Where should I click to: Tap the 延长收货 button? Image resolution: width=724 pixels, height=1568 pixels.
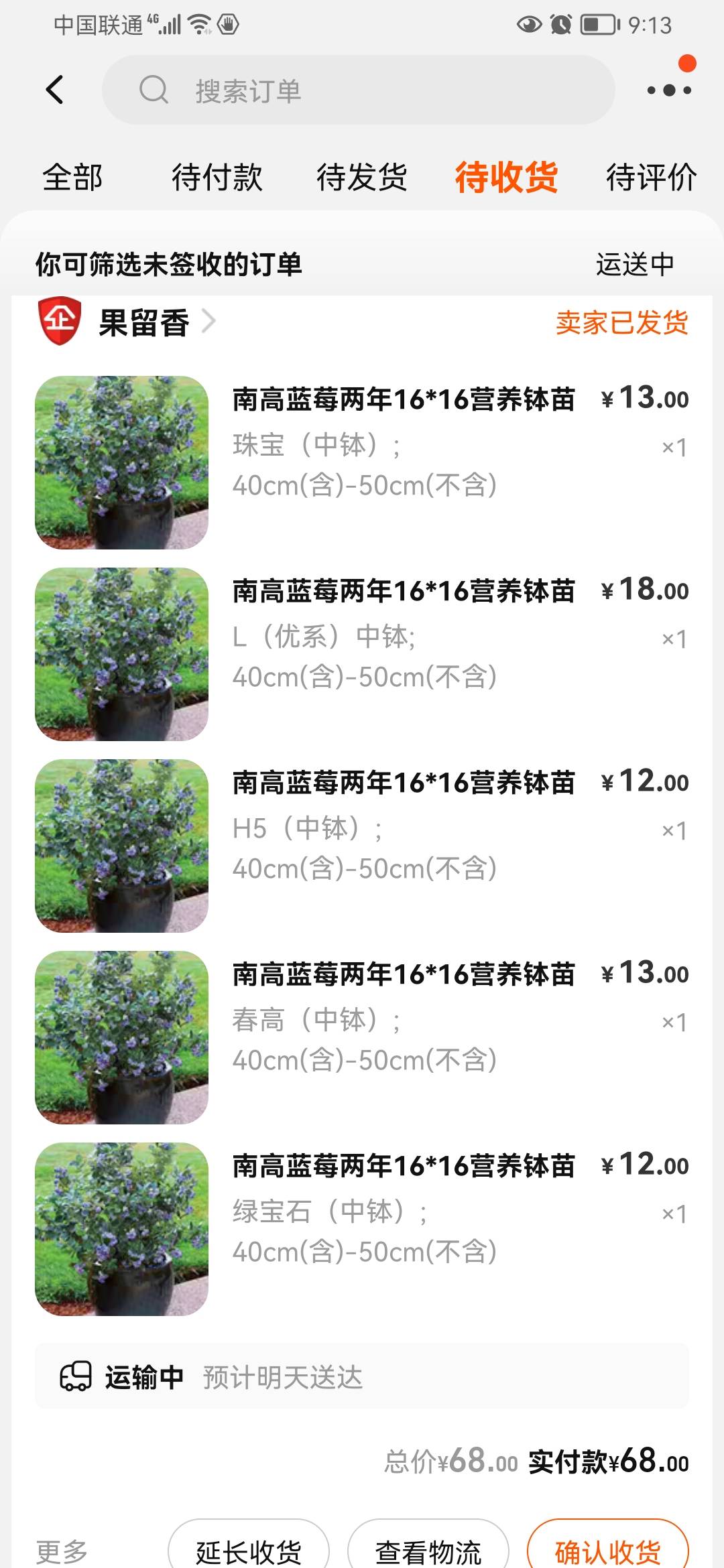click(248, 1551)
